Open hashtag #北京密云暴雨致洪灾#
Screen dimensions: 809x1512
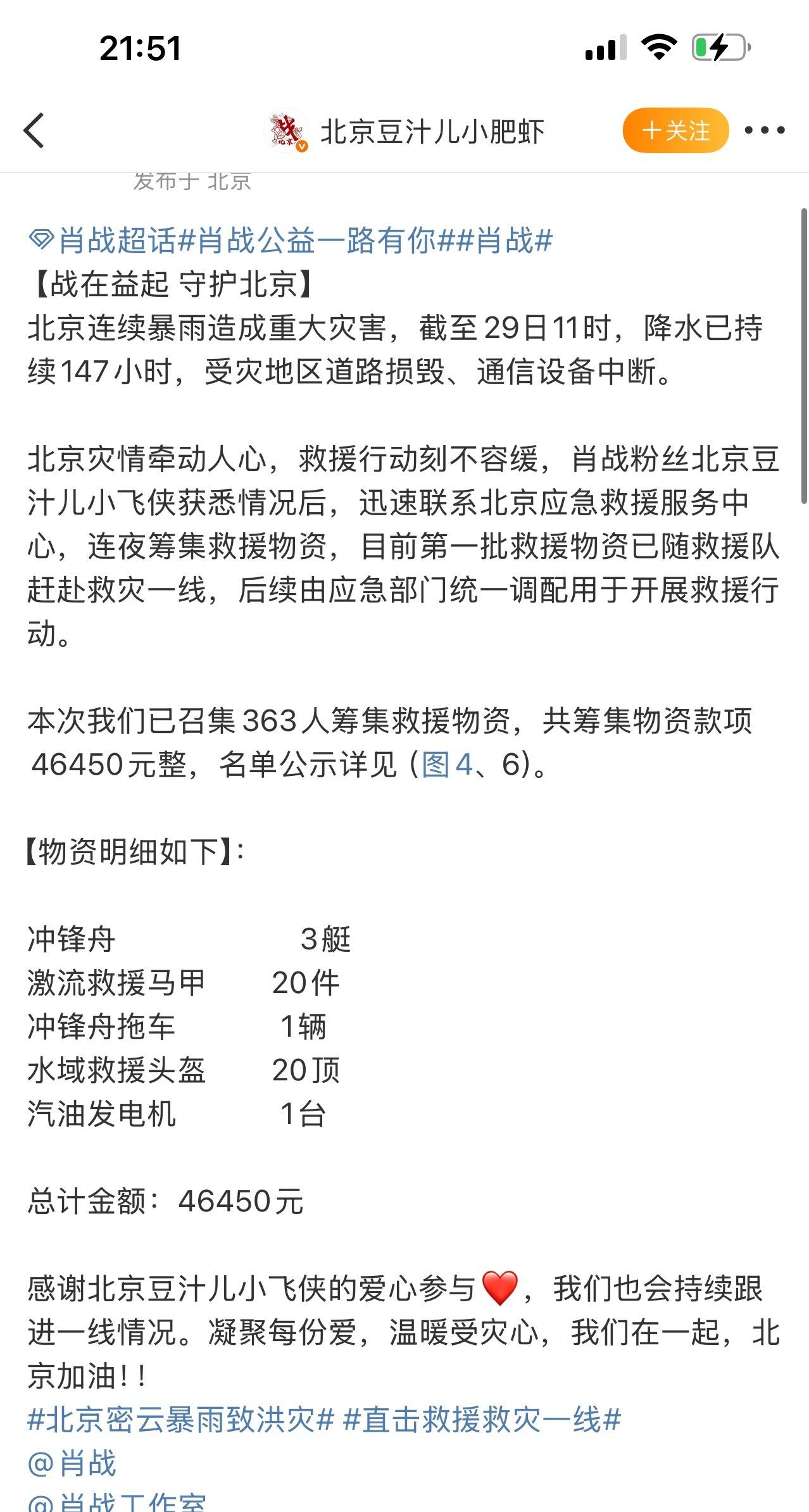[x=180, y=1420]
